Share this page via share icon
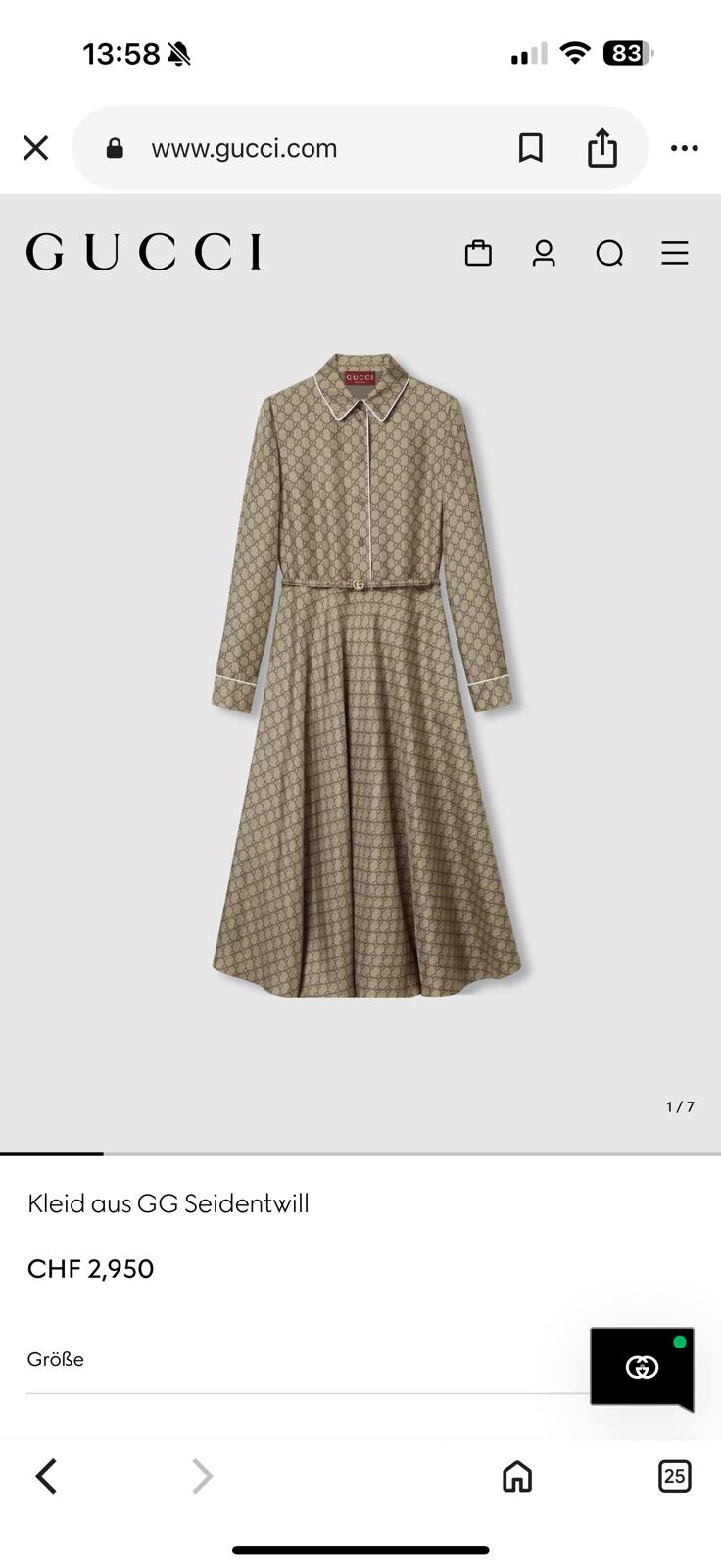 point(601,148)
